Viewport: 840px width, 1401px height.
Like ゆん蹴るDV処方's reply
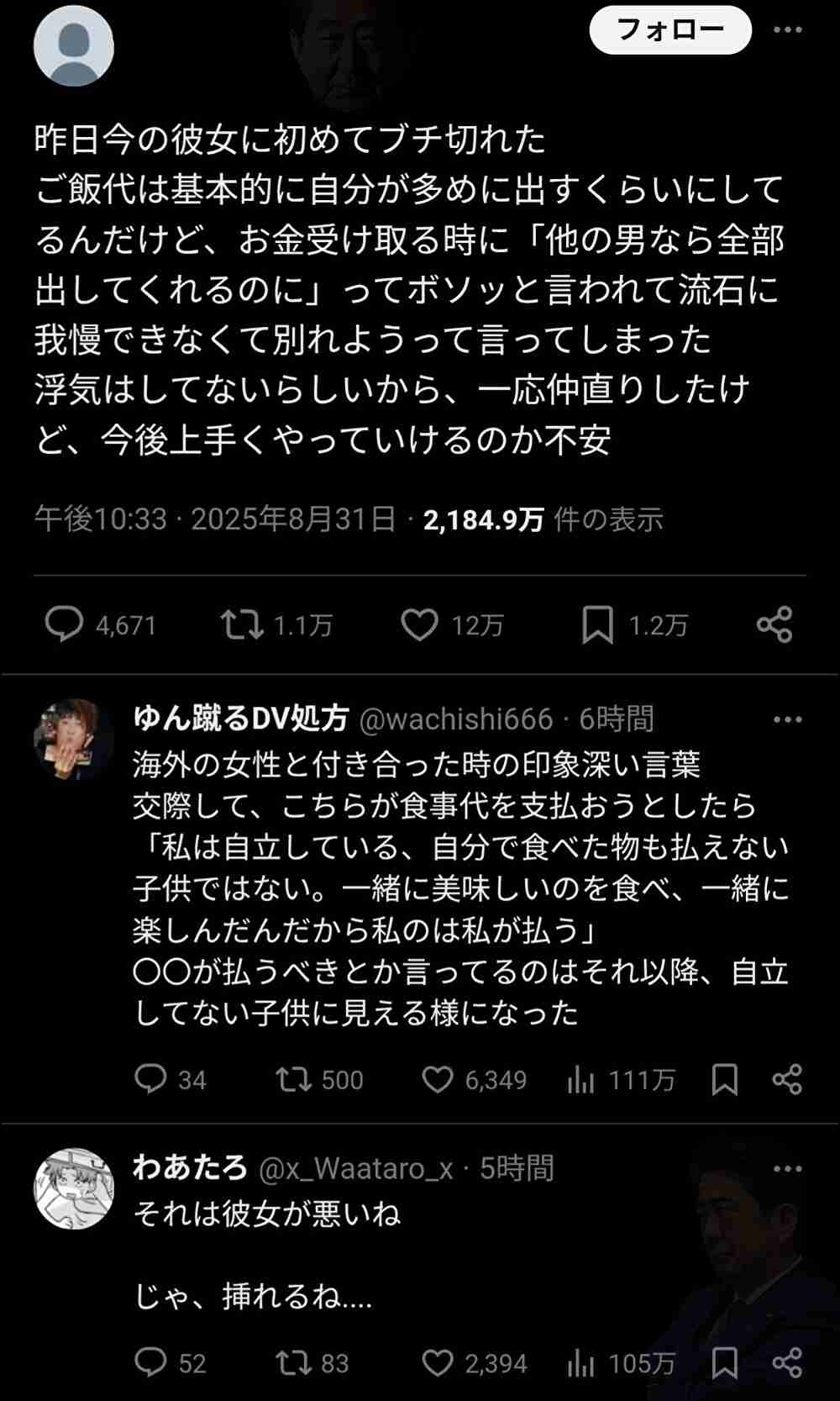tap(437, 1079)
